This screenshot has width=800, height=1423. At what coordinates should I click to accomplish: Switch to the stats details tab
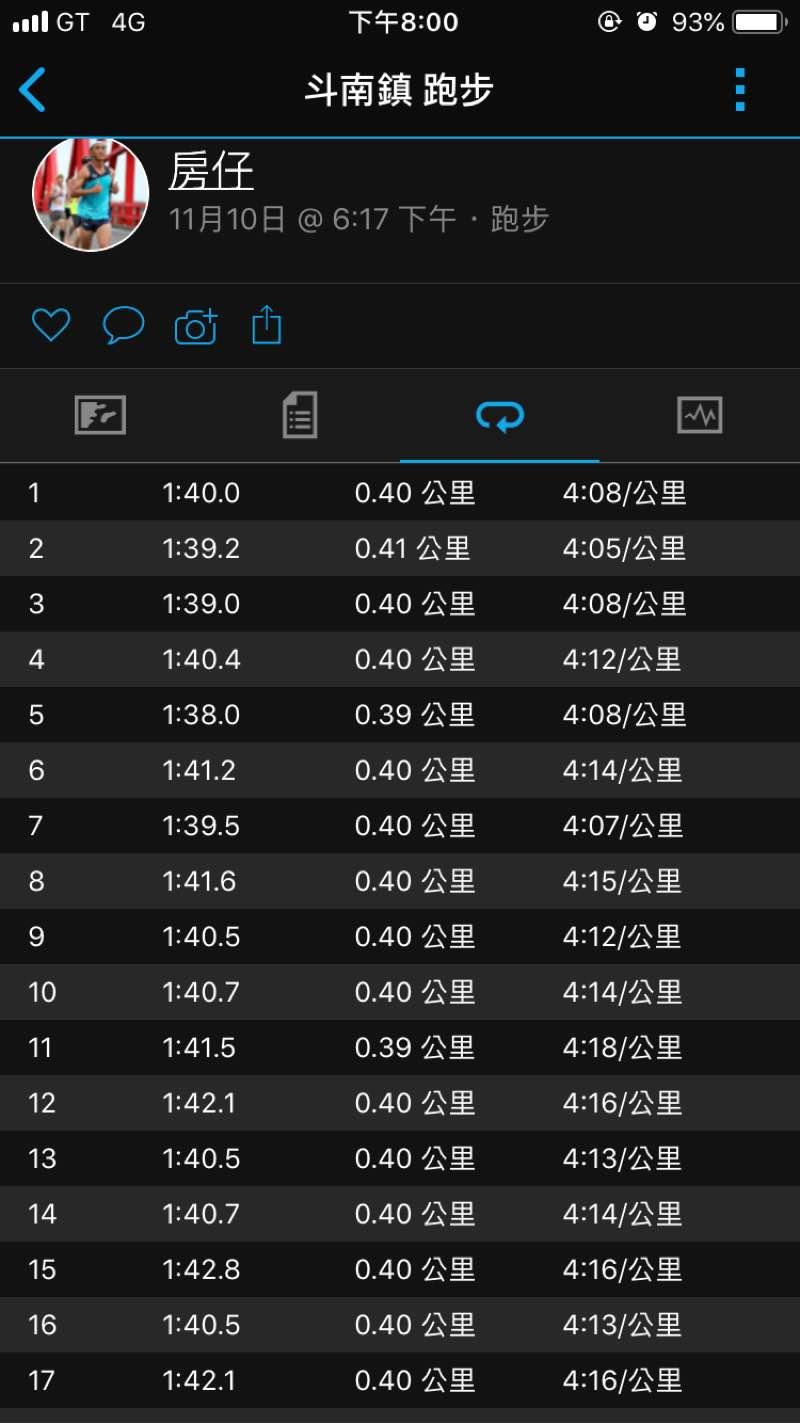point(300,415)
